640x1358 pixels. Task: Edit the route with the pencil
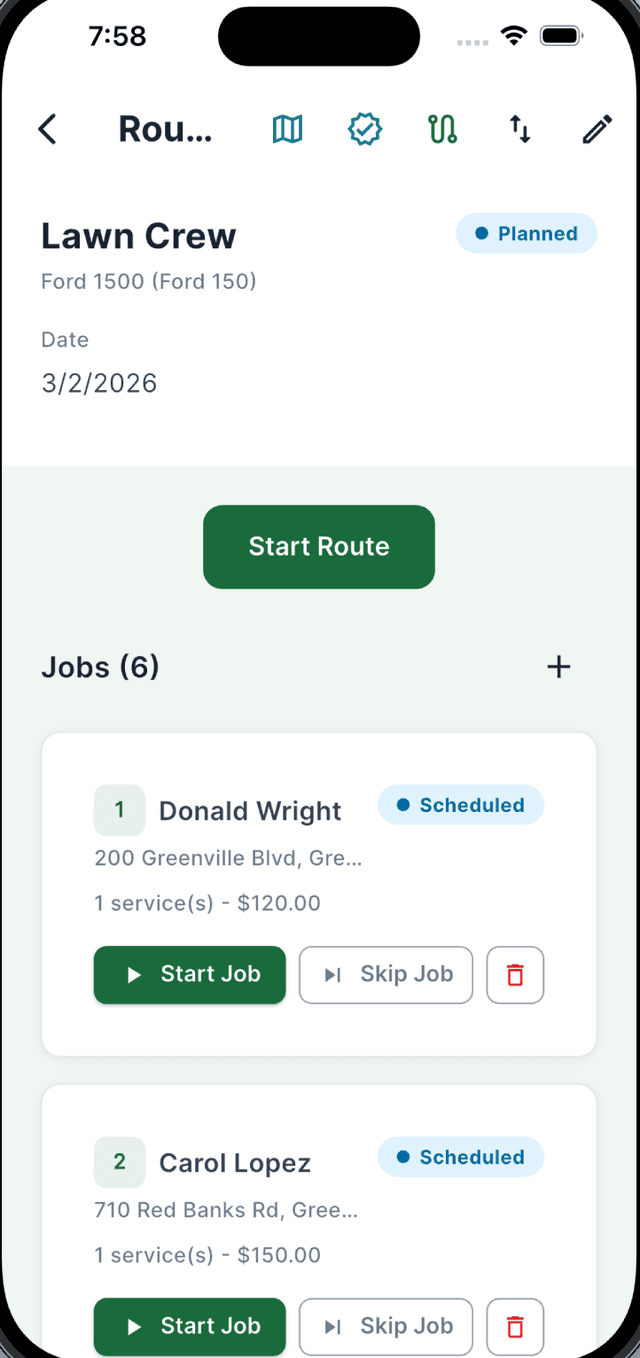click(597, 129)
